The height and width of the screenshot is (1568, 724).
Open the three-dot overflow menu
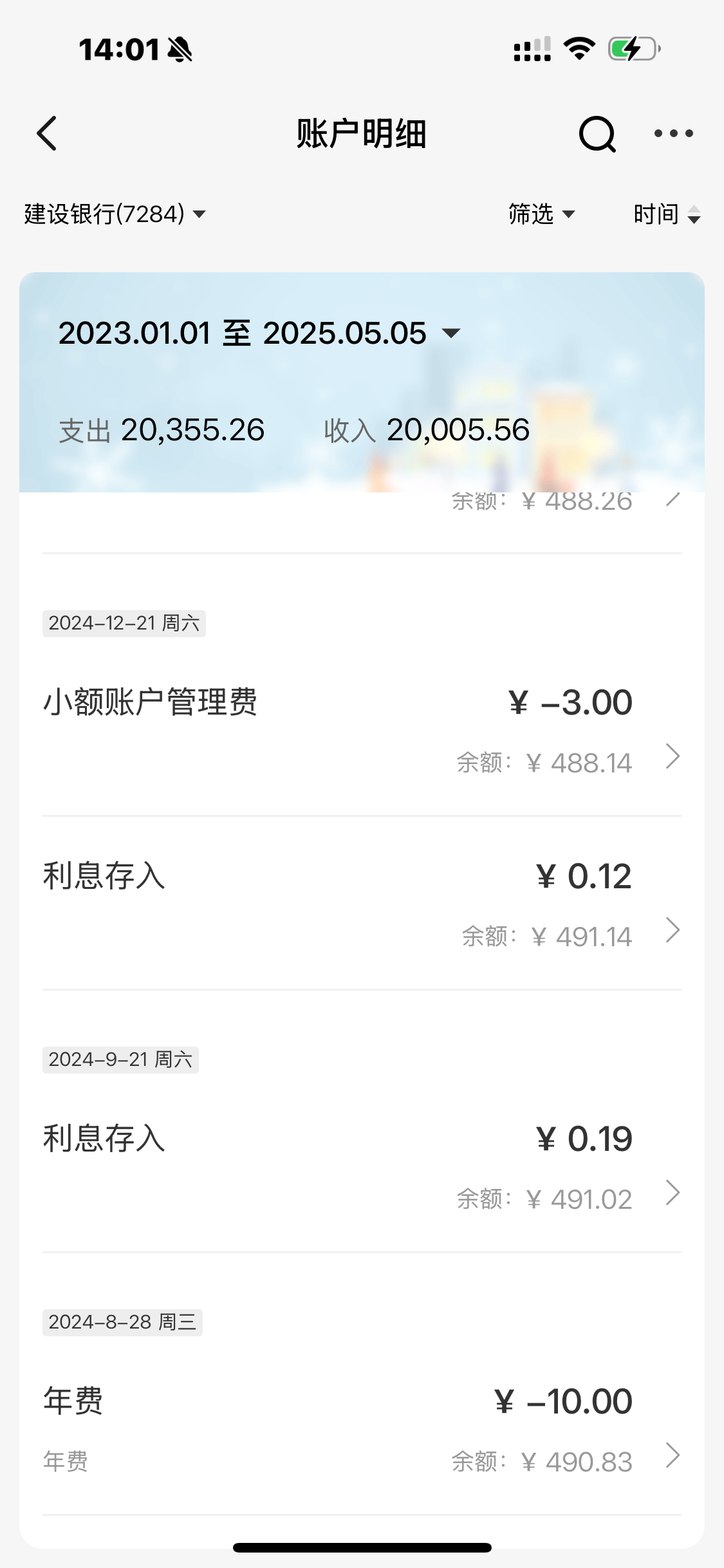[673, 134]
